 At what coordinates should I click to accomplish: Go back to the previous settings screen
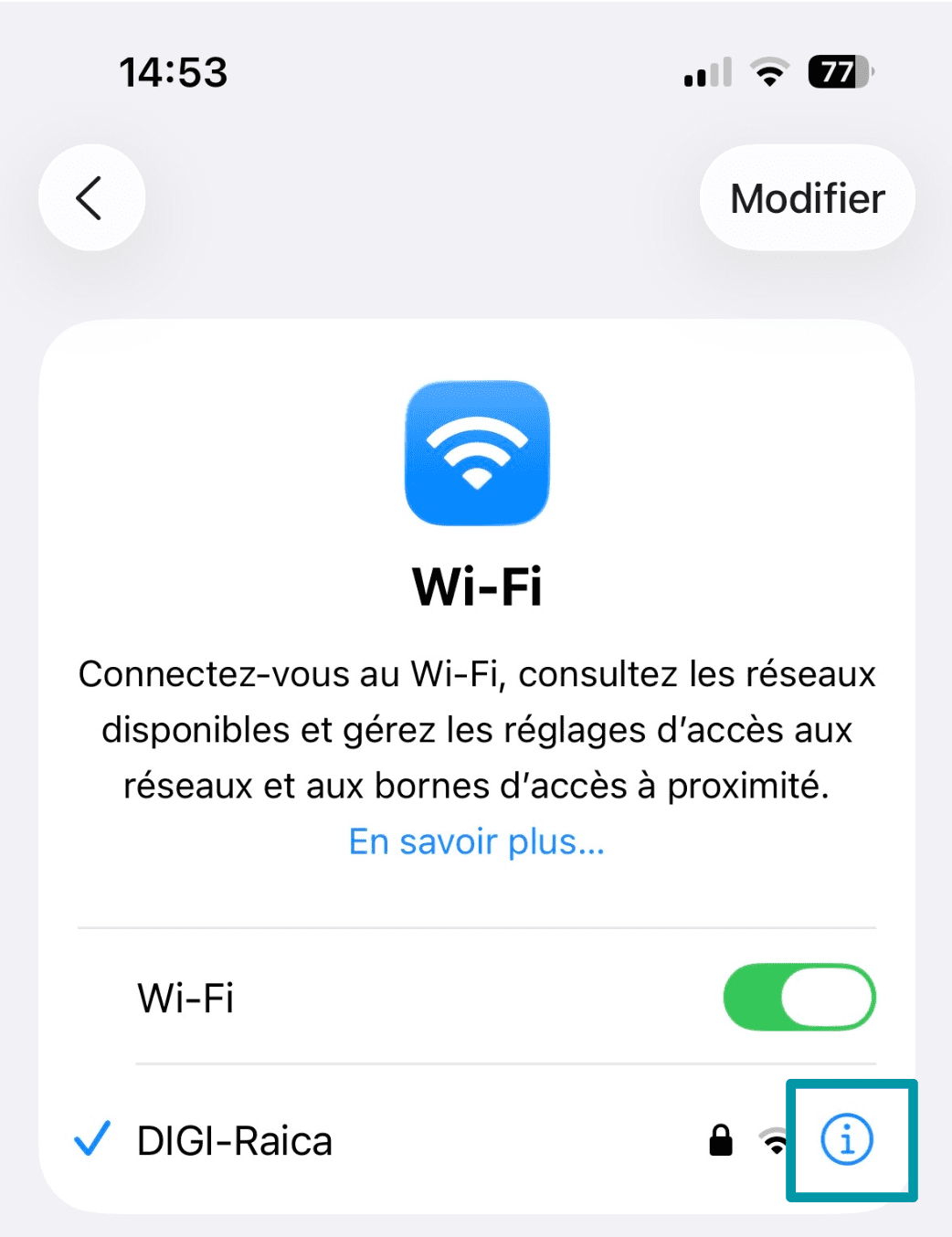(91, 197)
